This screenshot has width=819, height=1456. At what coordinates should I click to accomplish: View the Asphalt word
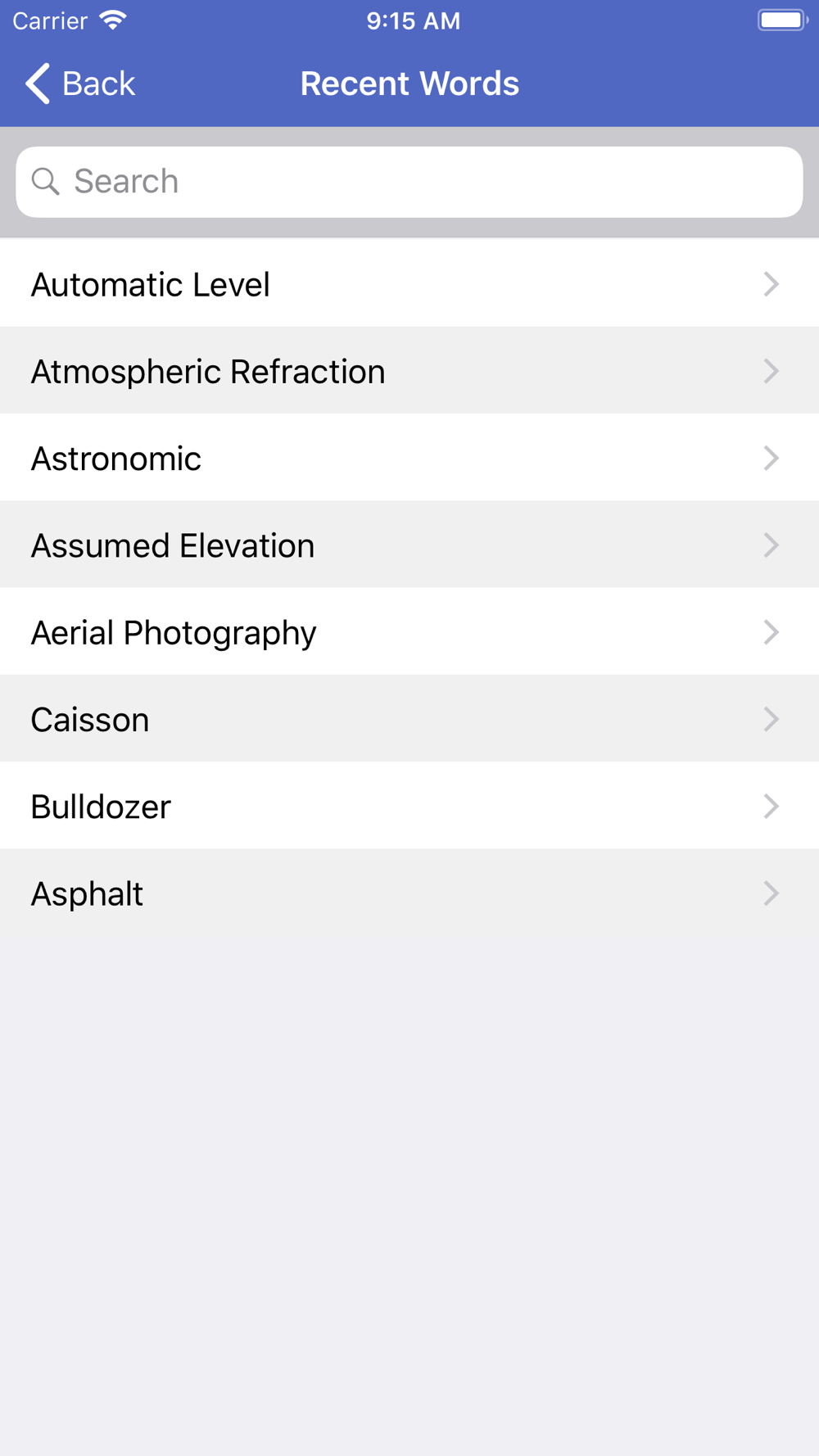coord(409,893)
